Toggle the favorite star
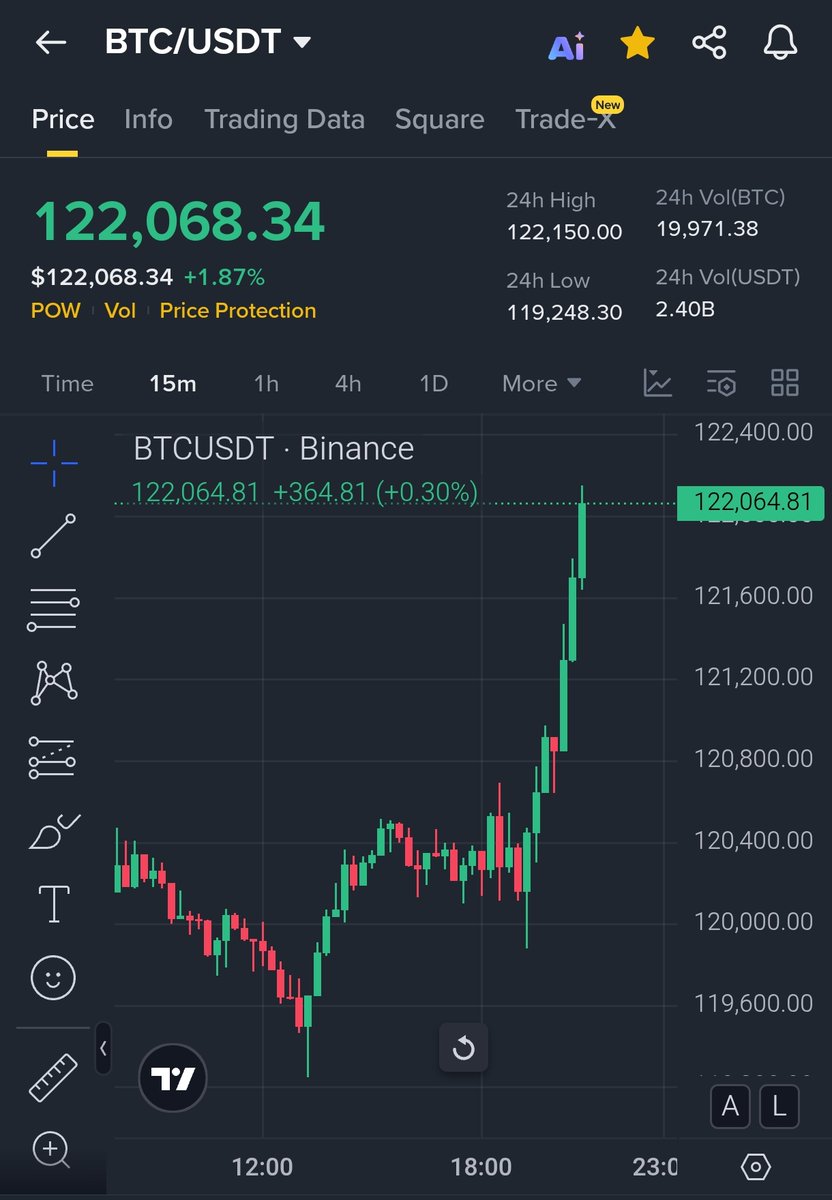This screenshot has height=1200, width=832. [x=637, y=42]
